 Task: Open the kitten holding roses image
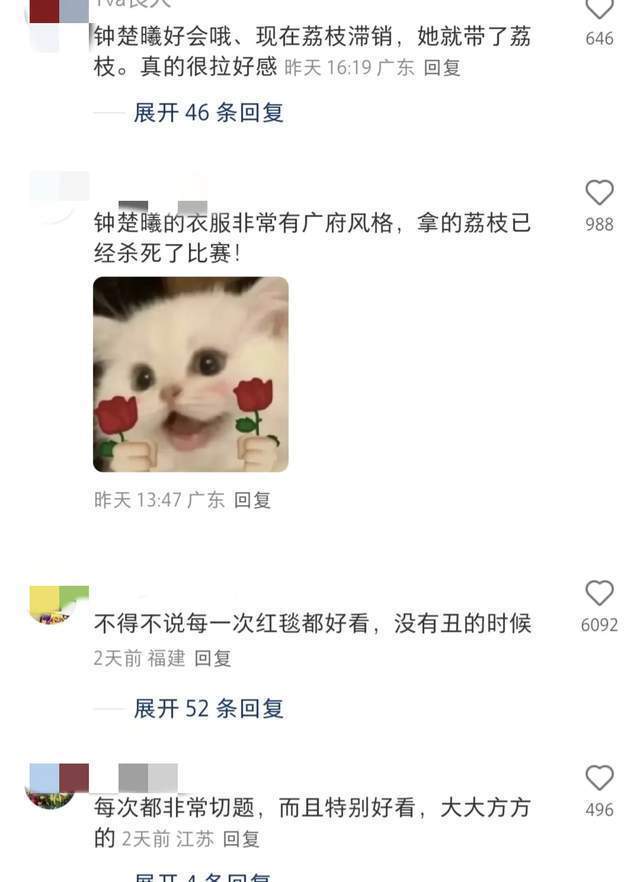[x=191, y=375]
